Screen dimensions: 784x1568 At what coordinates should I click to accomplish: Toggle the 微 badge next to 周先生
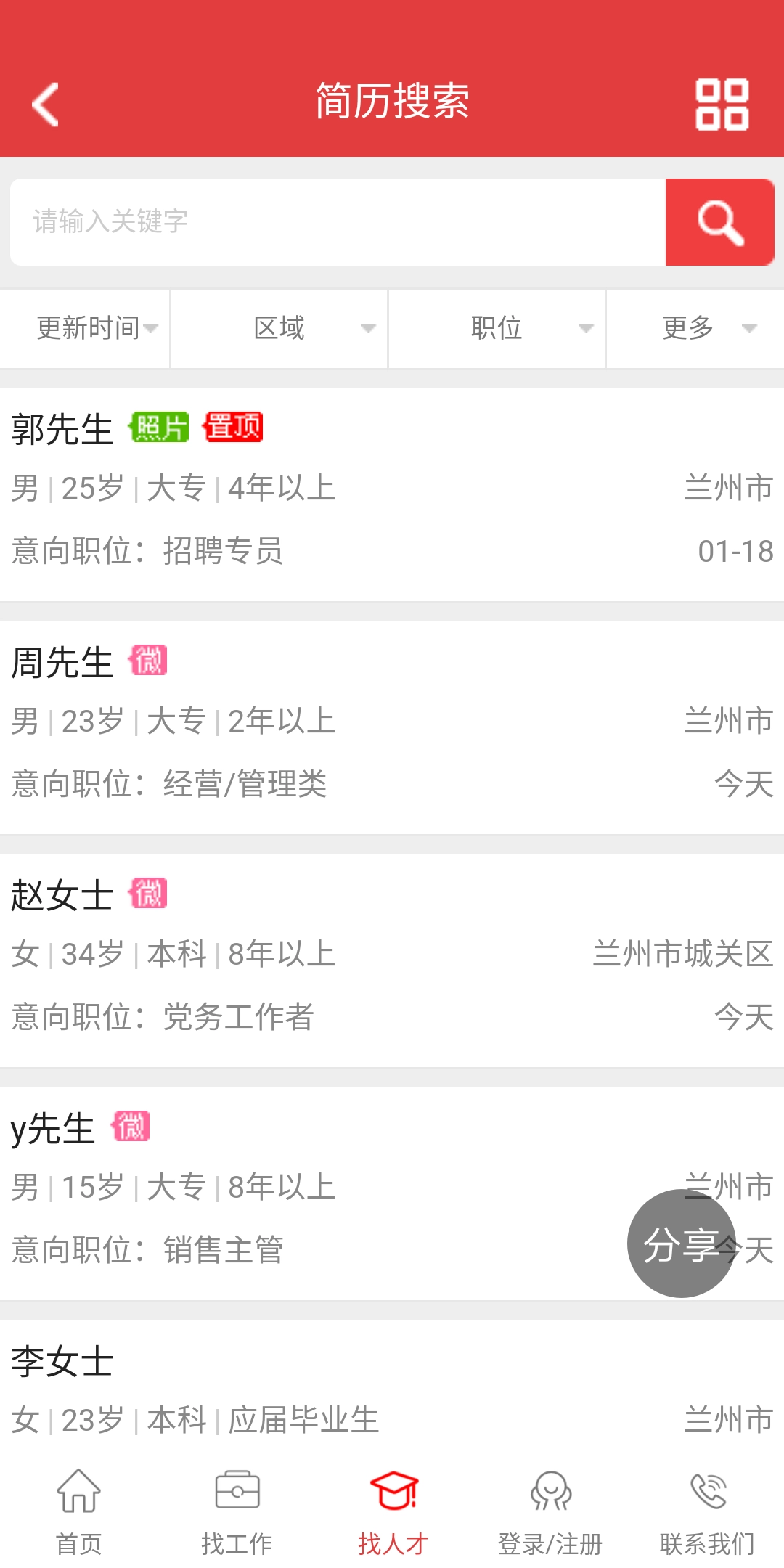[x=148, y=661]
